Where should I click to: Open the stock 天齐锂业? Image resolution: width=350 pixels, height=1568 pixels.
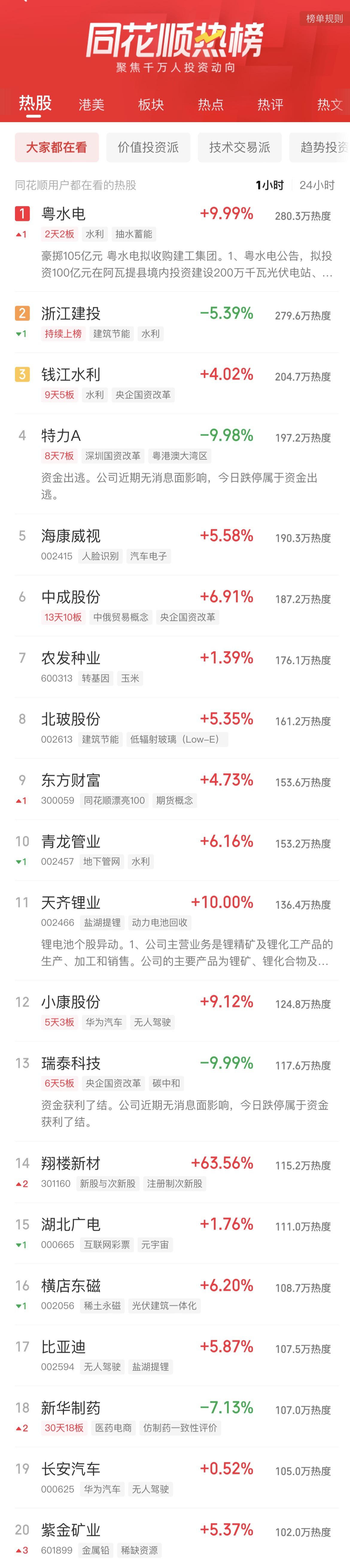click(71, 903)
